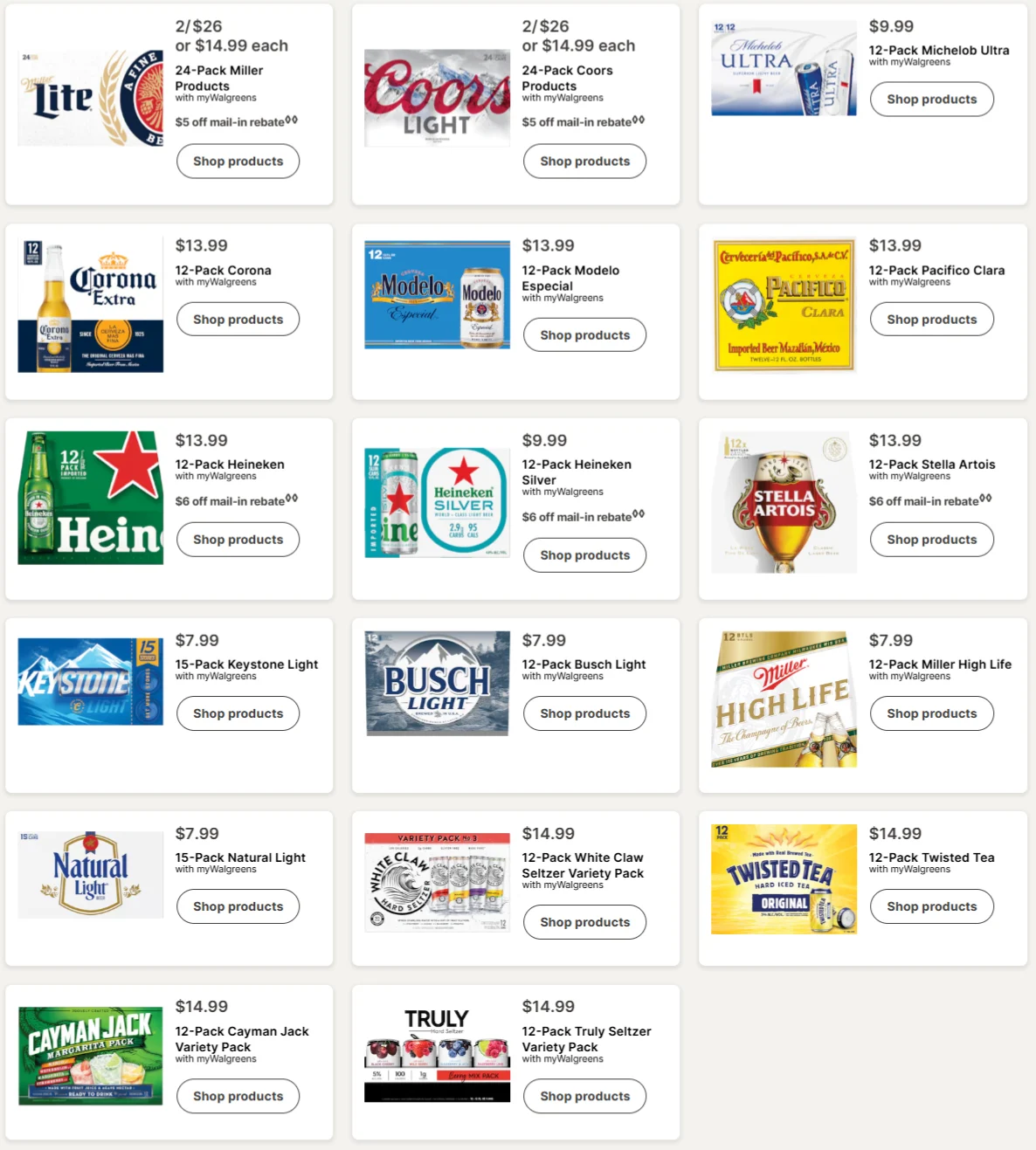Shop products for 12-Pack Stella Artois

click(931, 540)
